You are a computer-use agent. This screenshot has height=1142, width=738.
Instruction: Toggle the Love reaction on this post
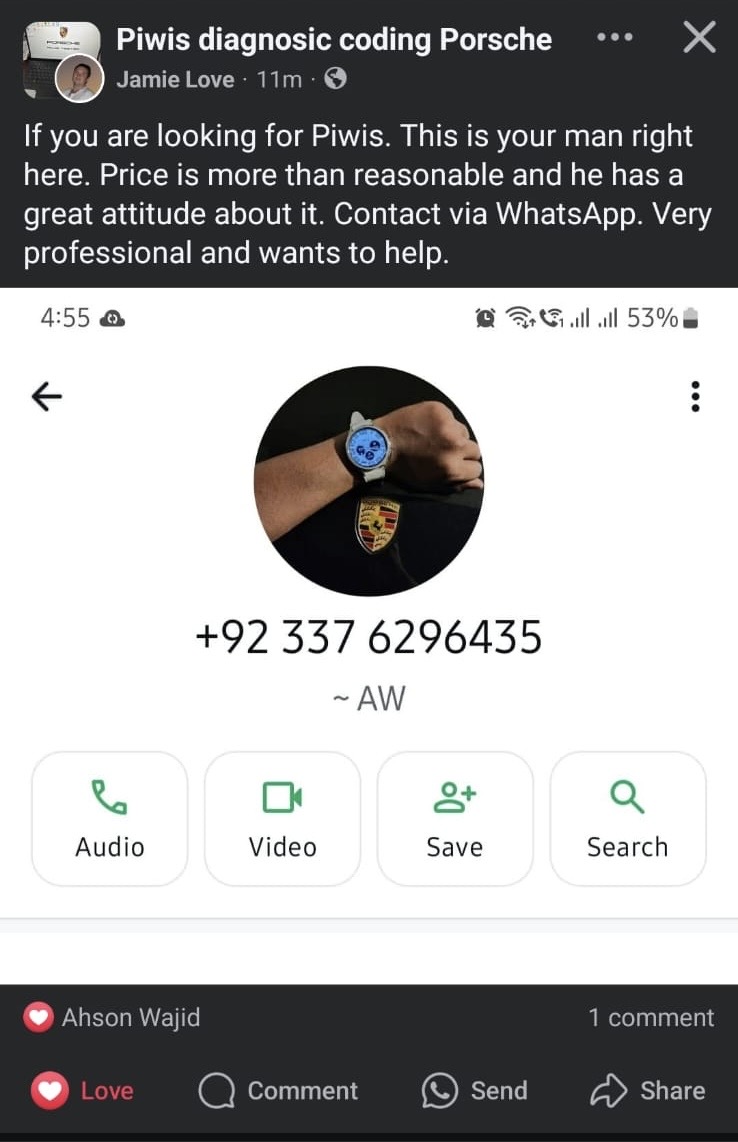(x=82, y=1091)
